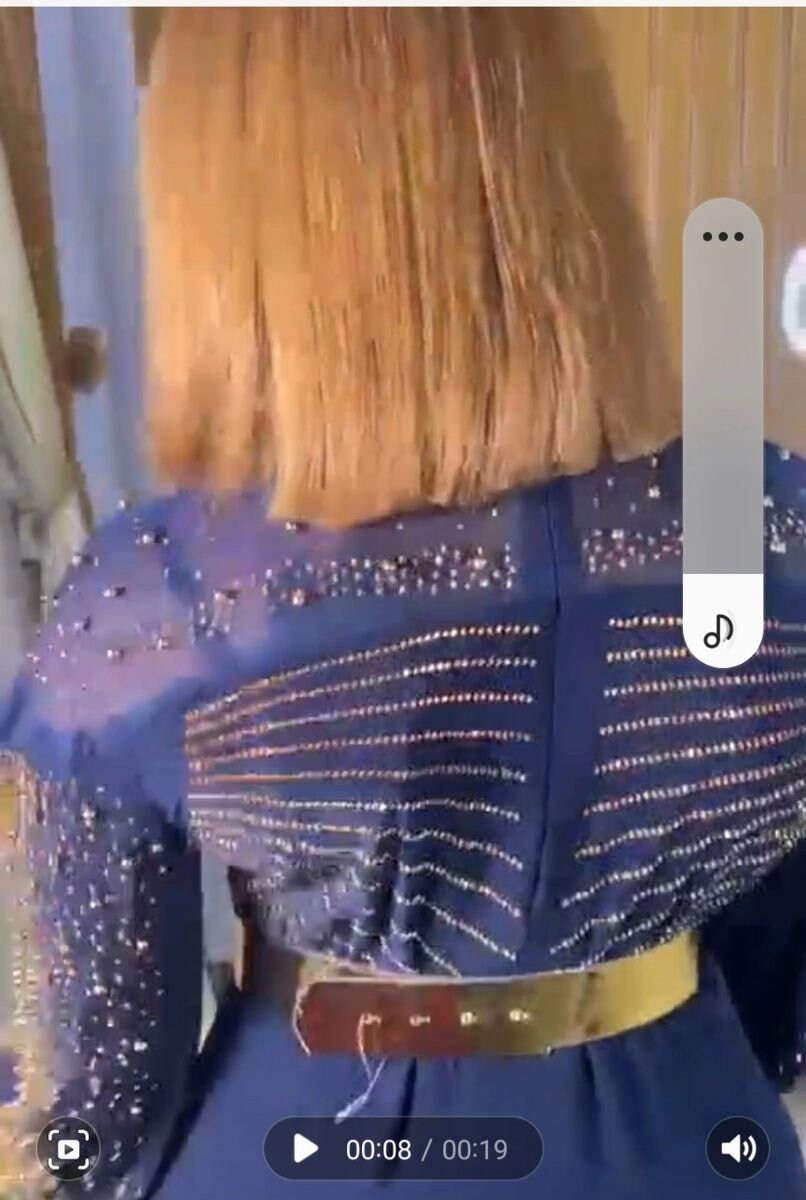Mute the video sound
This screenshot has height=1200, width=806.
click(738, 1149)
